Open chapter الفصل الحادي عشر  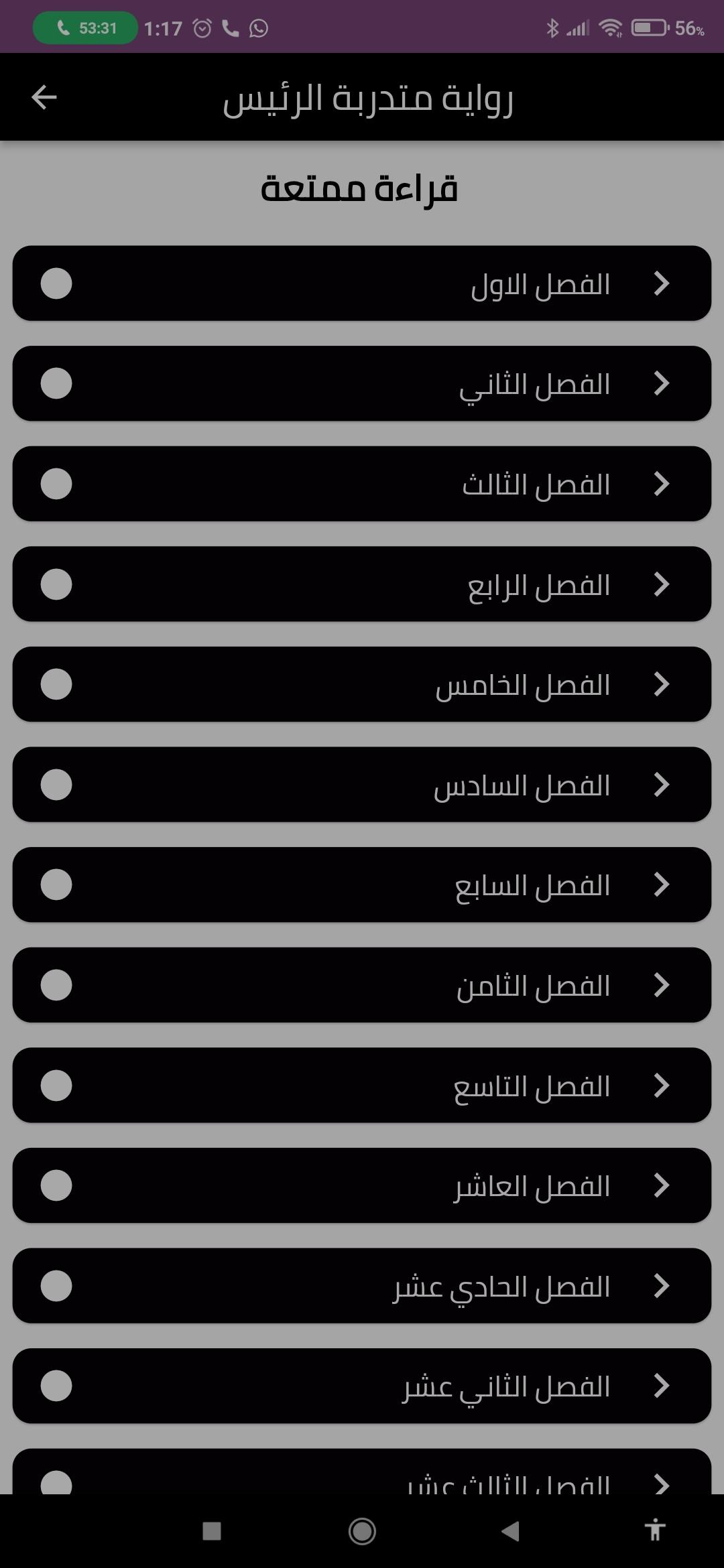[x=362, y=1285]
